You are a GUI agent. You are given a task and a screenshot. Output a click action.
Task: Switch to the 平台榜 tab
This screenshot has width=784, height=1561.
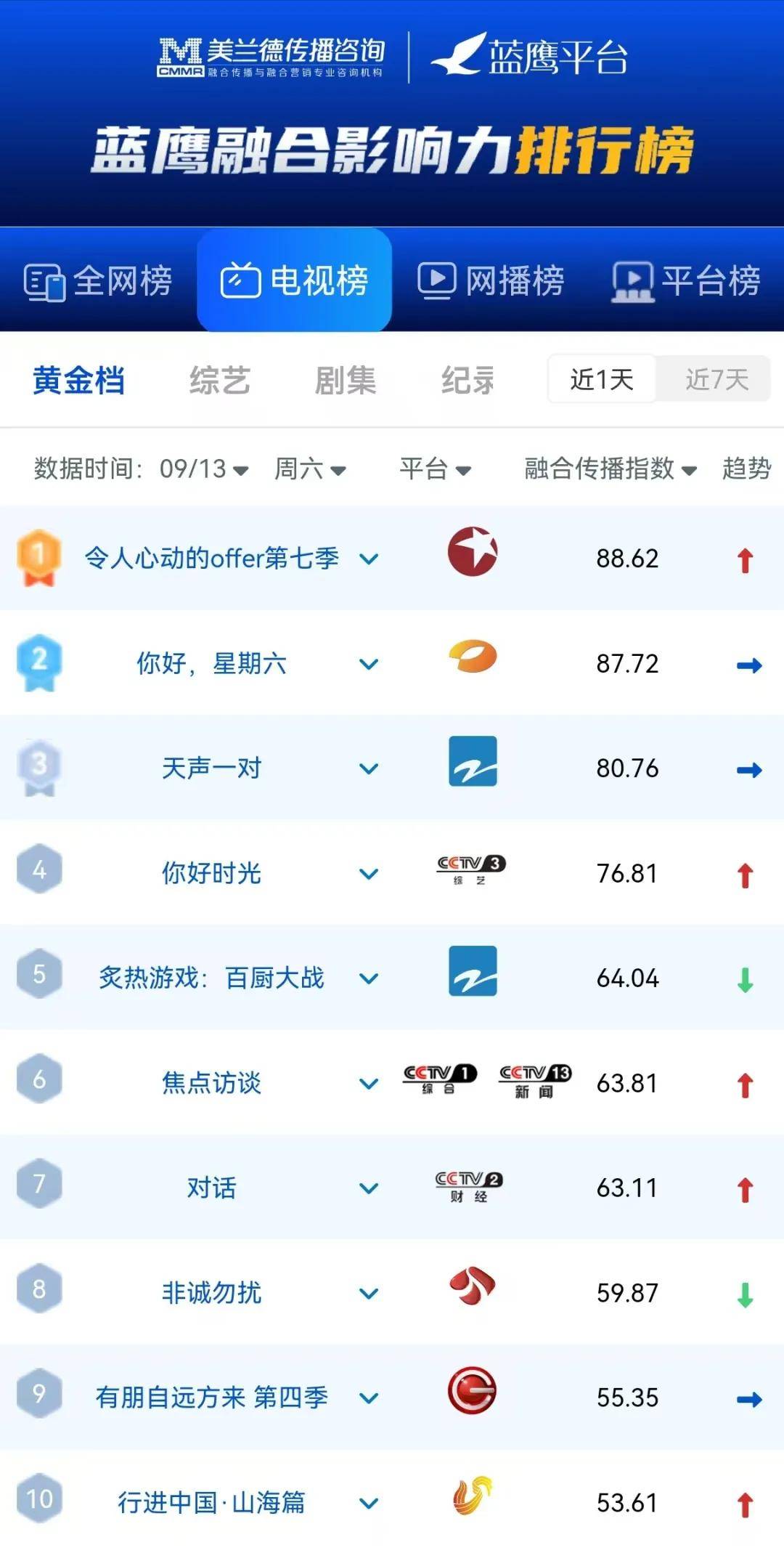click(x=687, y=281)
